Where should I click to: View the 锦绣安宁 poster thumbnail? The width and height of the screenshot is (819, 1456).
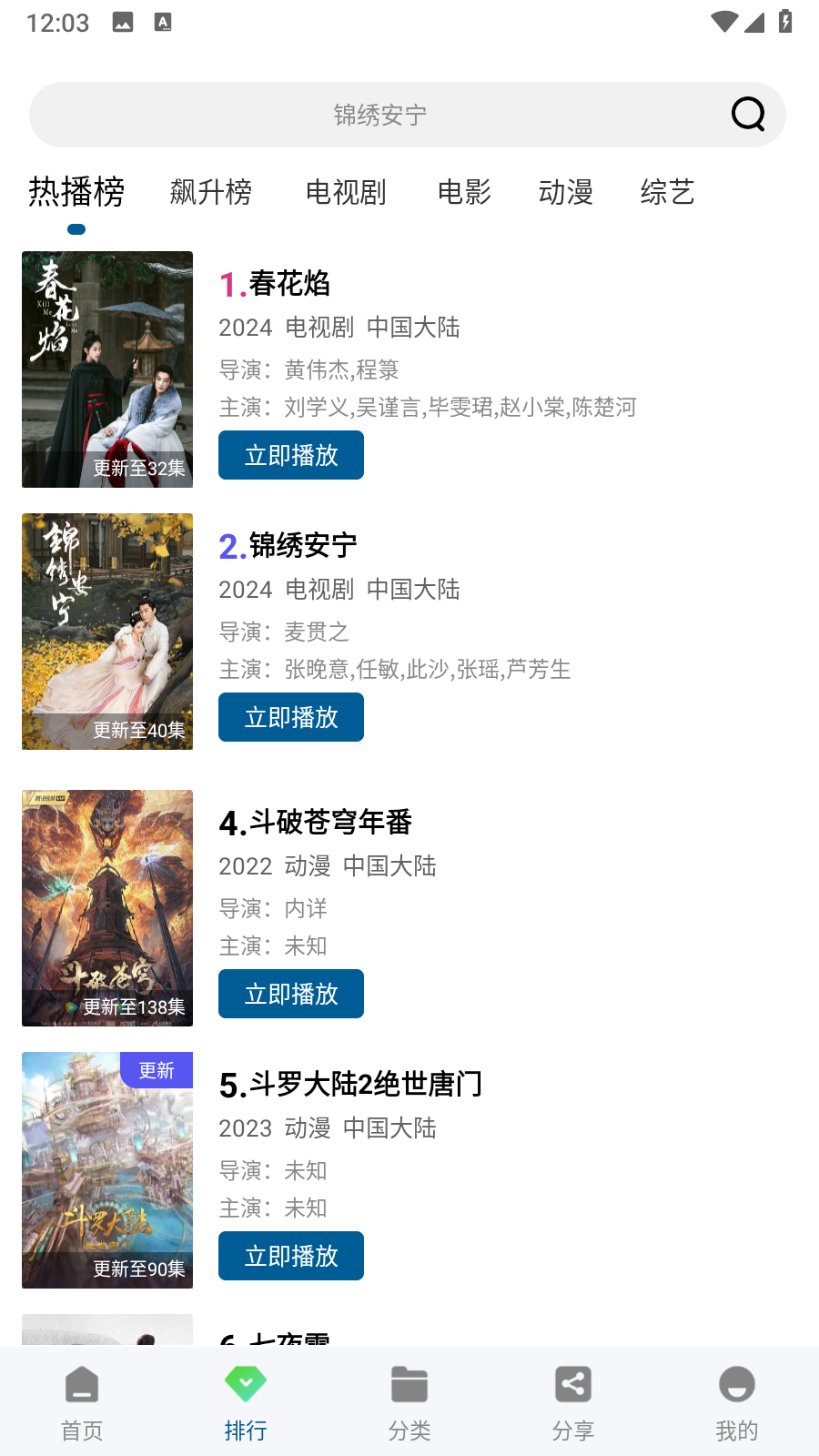click(x=107, y=632)
